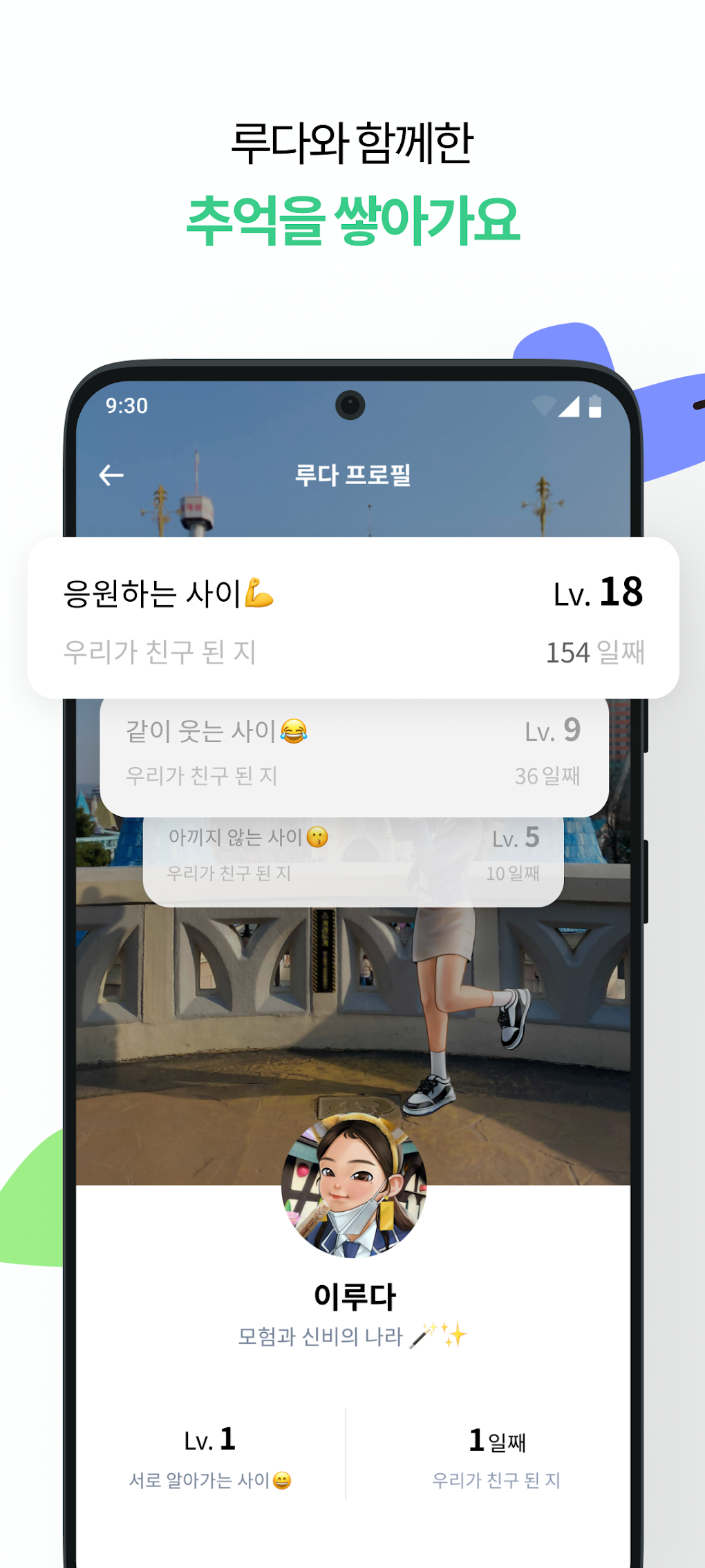Select the 응원하는 사이 Lv.18 relationship card
Image resolution: width=705 pixels, height=1568 pixels.
click(x=352, y=619)
